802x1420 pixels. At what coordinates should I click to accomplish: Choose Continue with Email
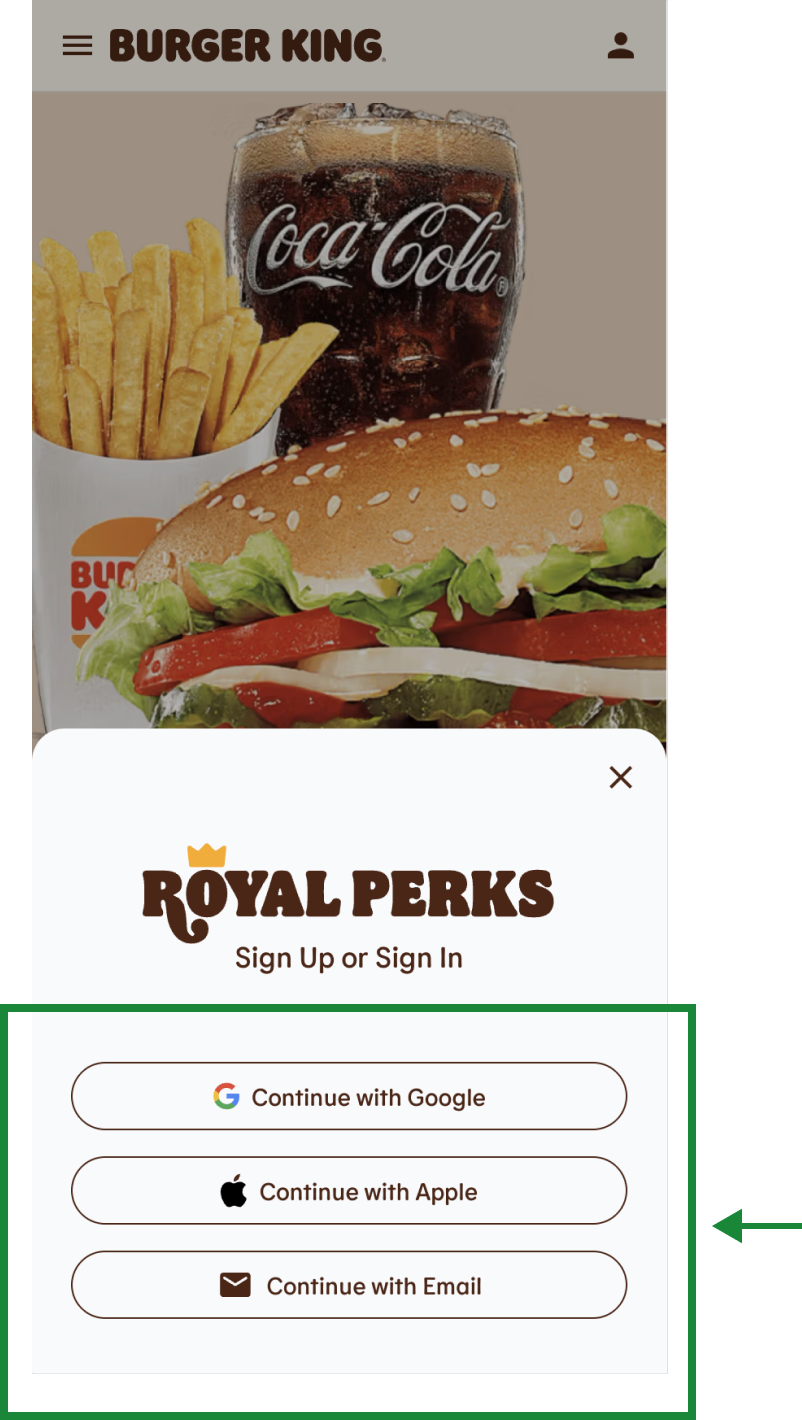point(349,1285)
